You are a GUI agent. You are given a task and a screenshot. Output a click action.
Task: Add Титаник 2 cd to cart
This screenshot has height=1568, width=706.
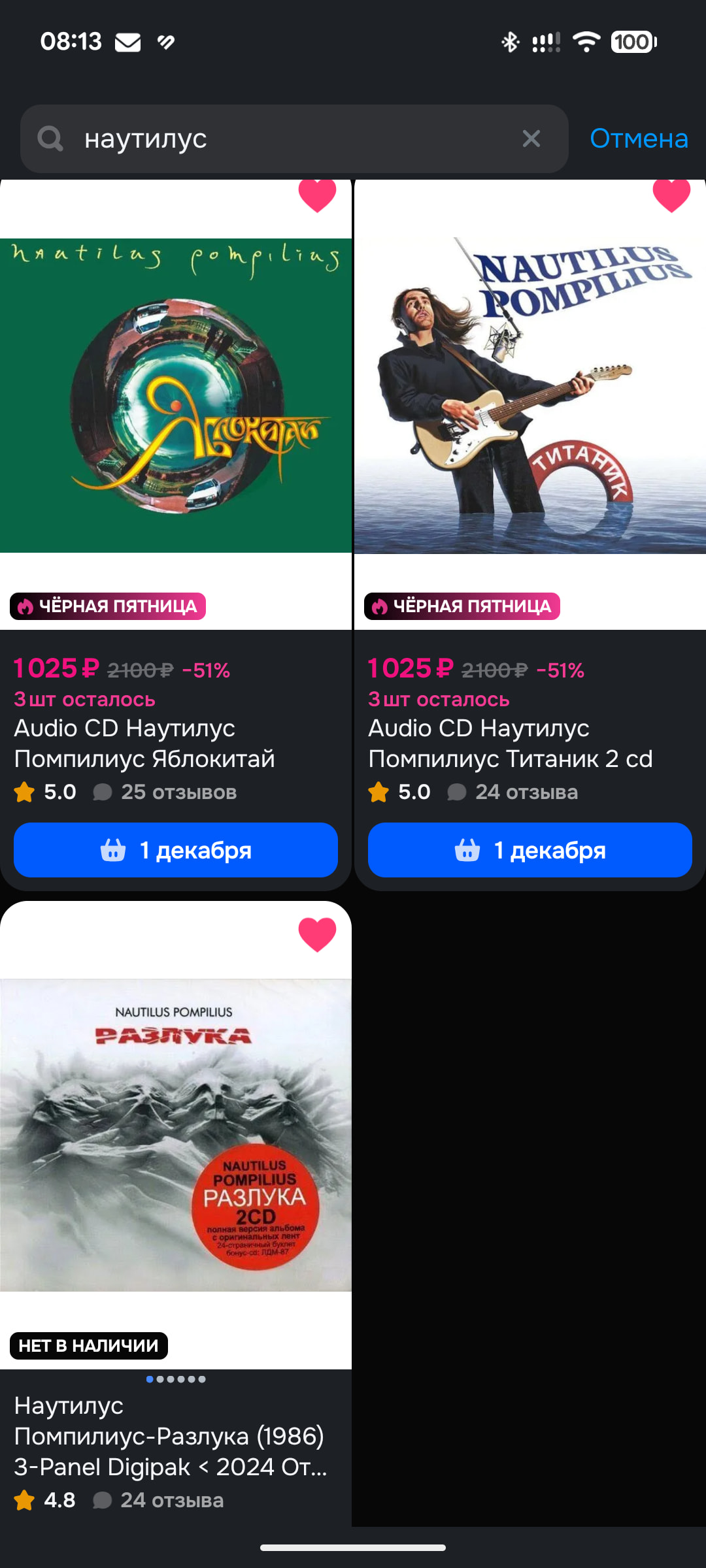530,850
